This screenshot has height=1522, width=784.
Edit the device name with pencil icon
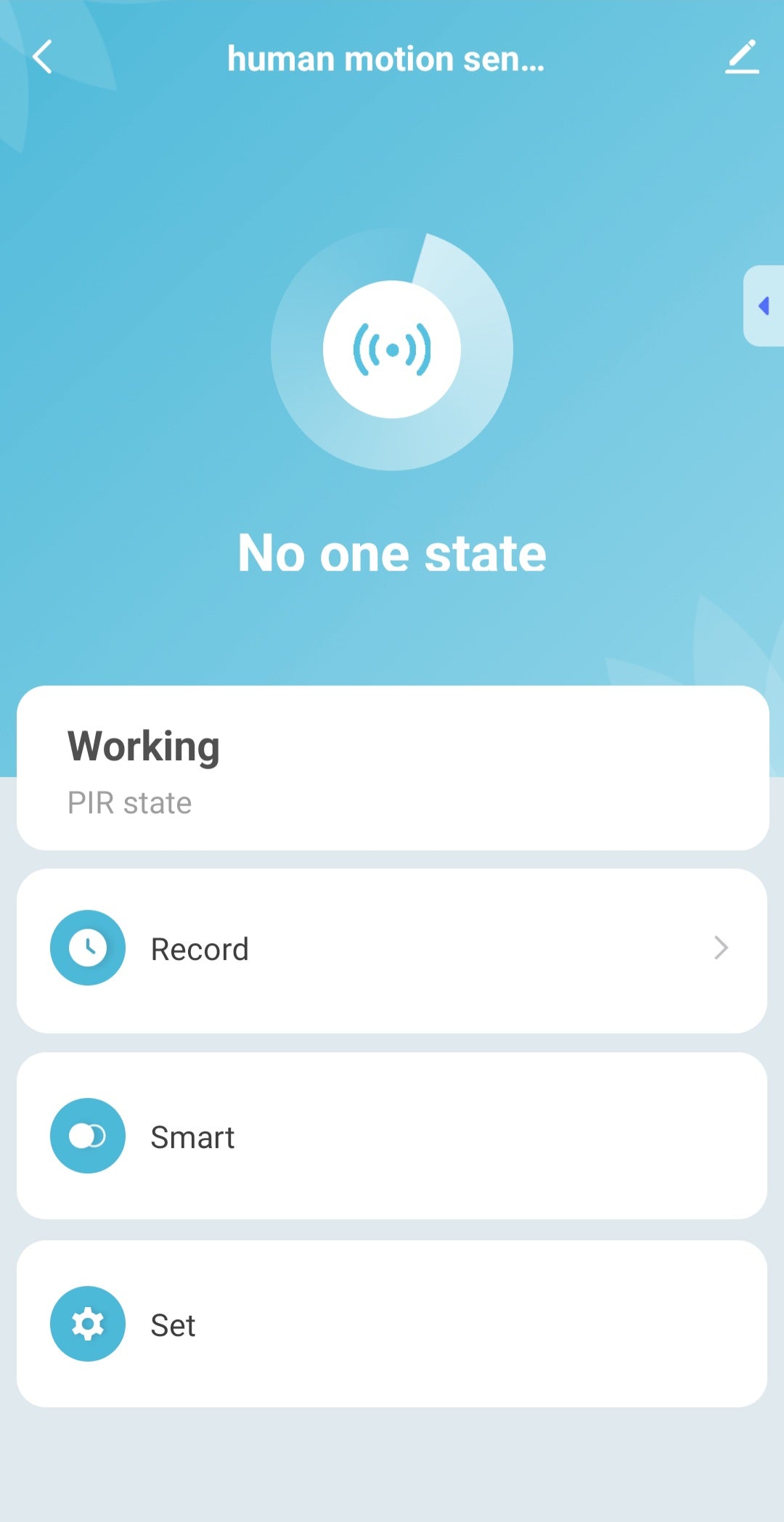coord(742,57)
